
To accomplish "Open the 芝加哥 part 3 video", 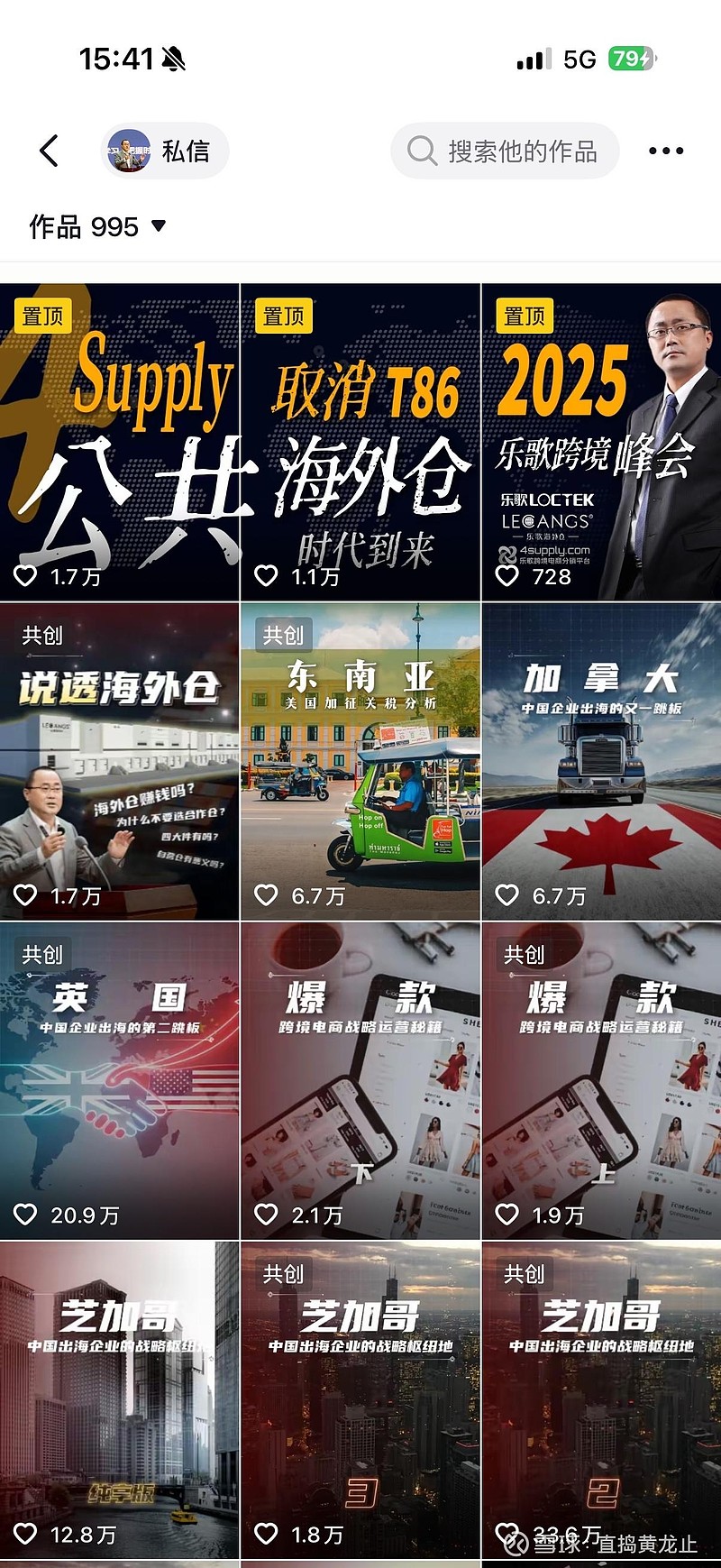I will point(360,1399).
